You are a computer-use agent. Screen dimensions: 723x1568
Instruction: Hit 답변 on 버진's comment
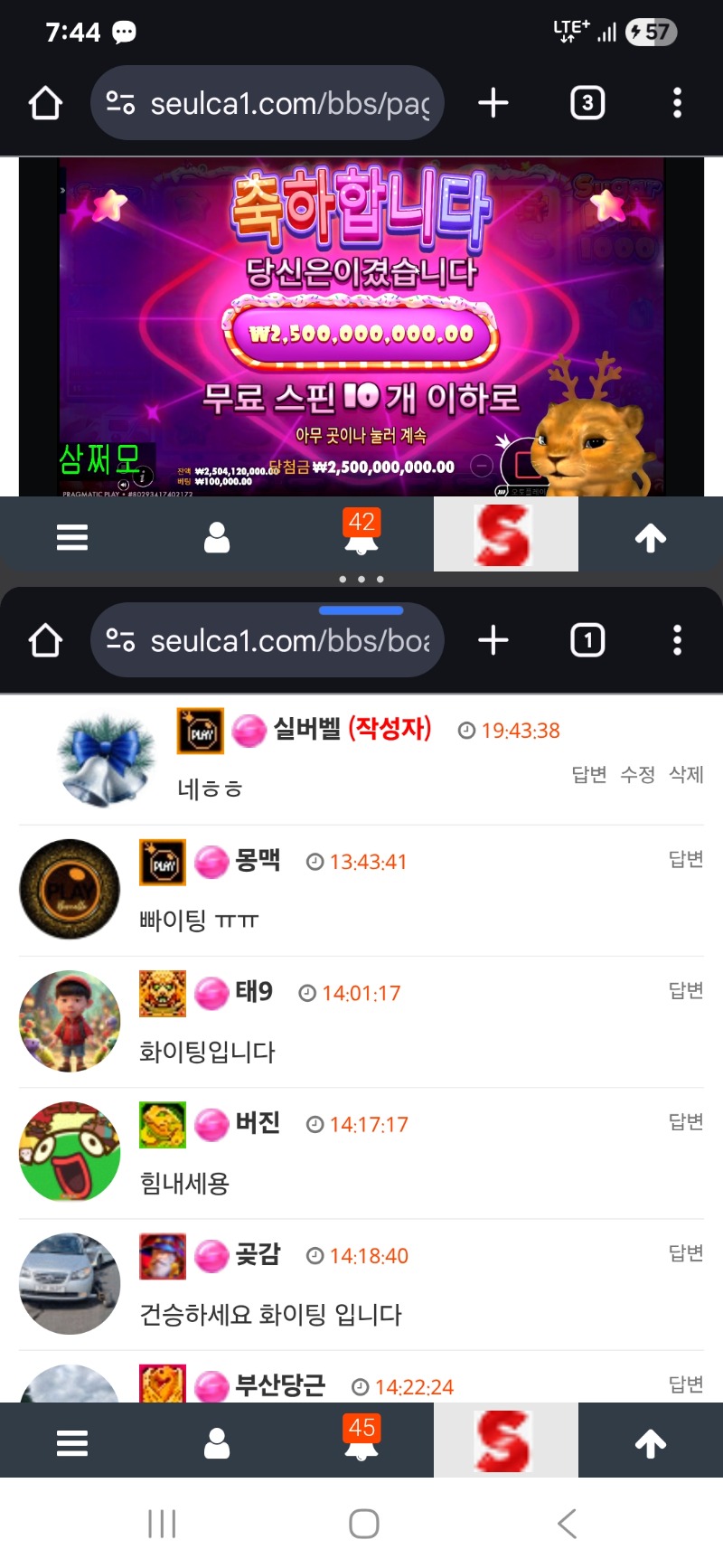click(686, 1121)
